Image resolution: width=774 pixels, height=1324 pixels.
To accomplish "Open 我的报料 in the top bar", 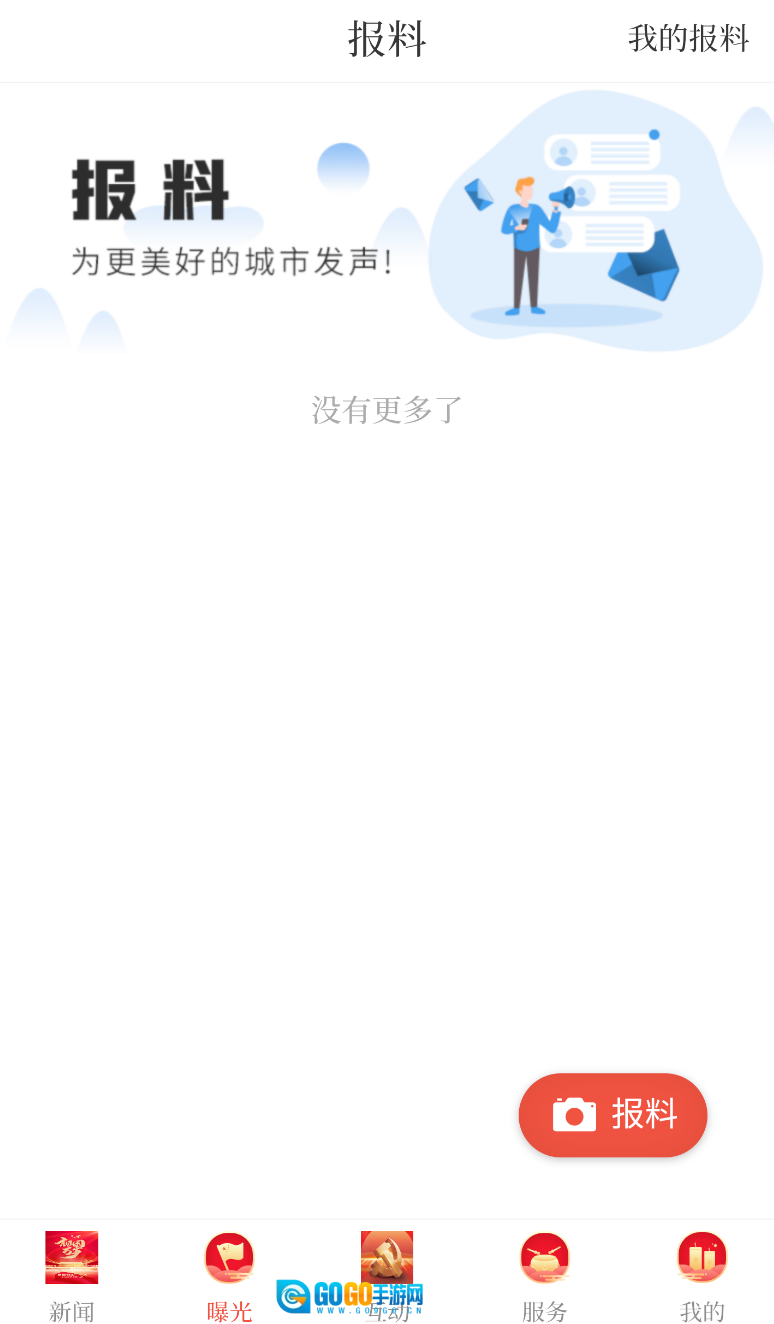I will click(688, 39).
